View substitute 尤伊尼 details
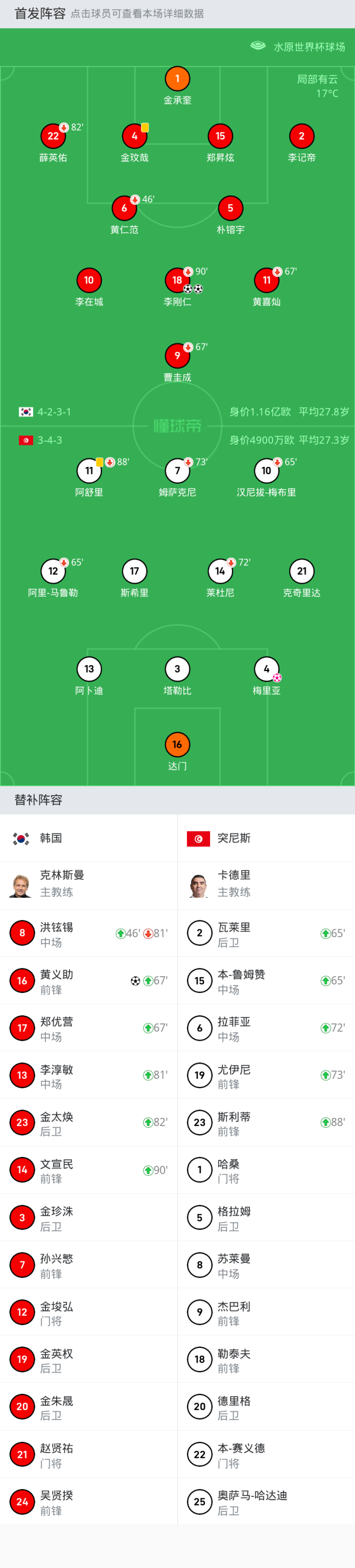 (x=266, y=1075)
